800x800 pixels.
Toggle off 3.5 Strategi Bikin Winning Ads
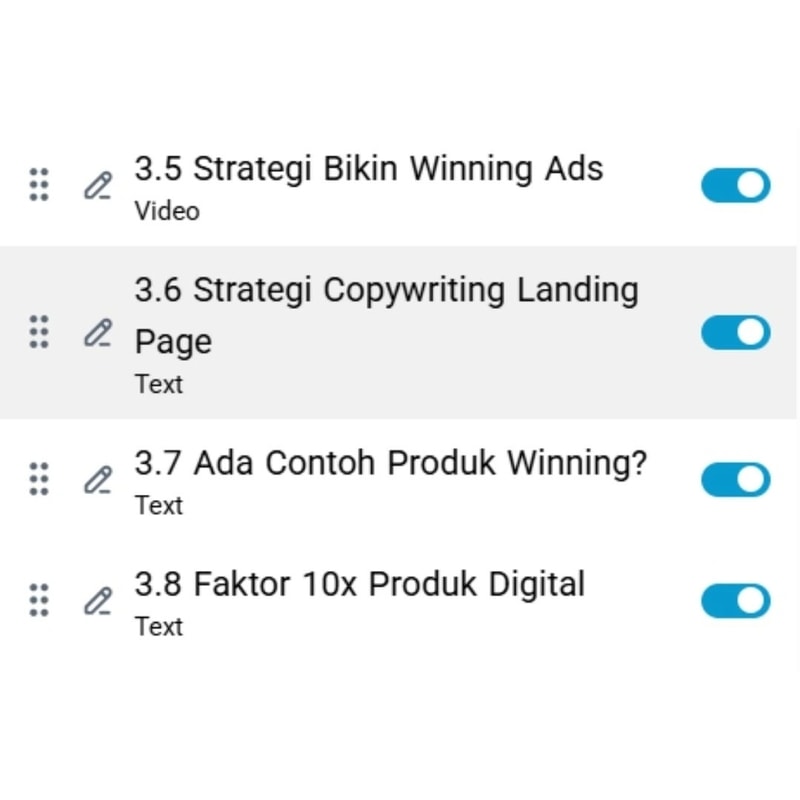[735, 186]
